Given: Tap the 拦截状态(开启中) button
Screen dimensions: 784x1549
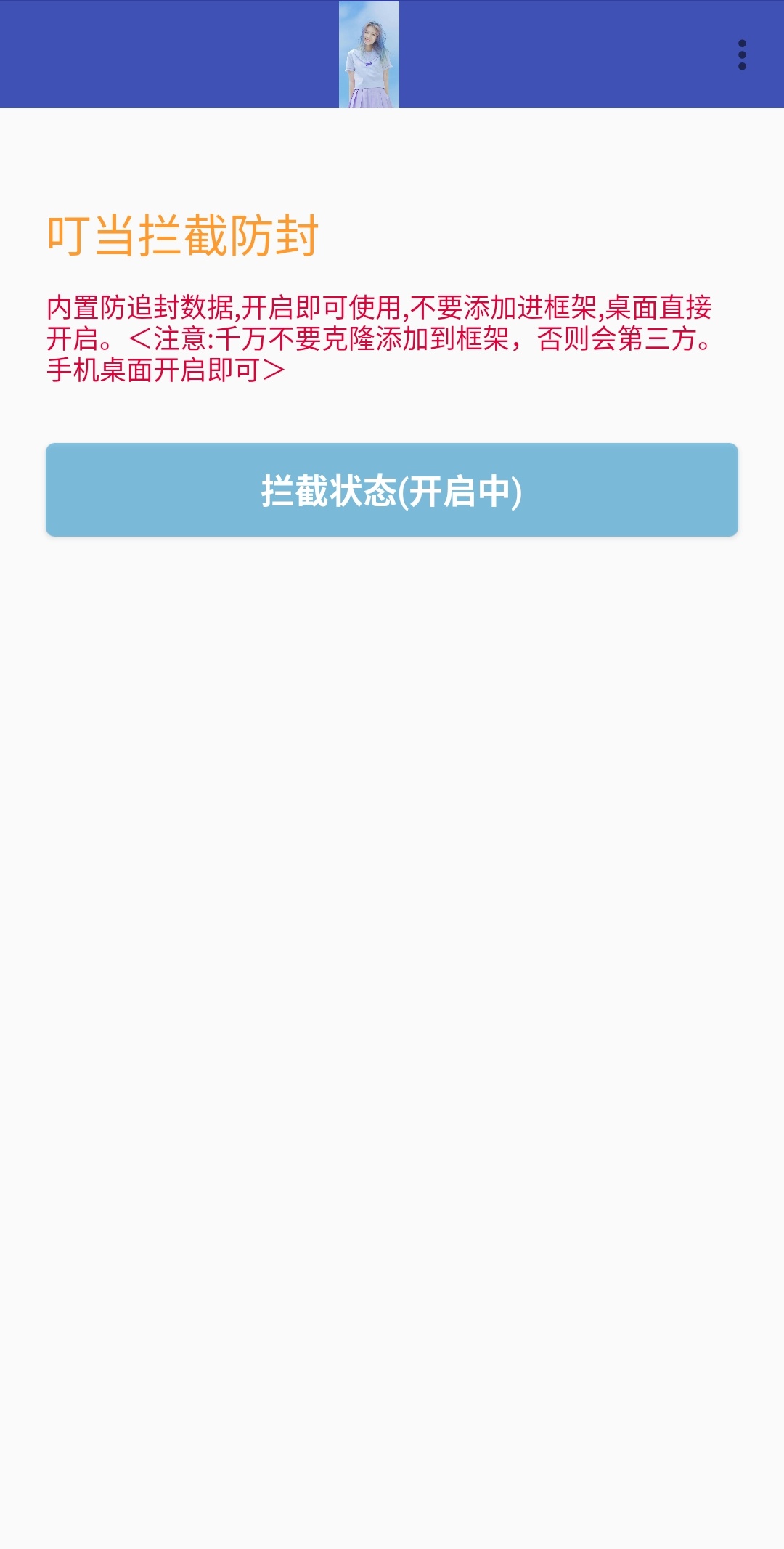Looking at the screenshot, I should click(392, 490).
